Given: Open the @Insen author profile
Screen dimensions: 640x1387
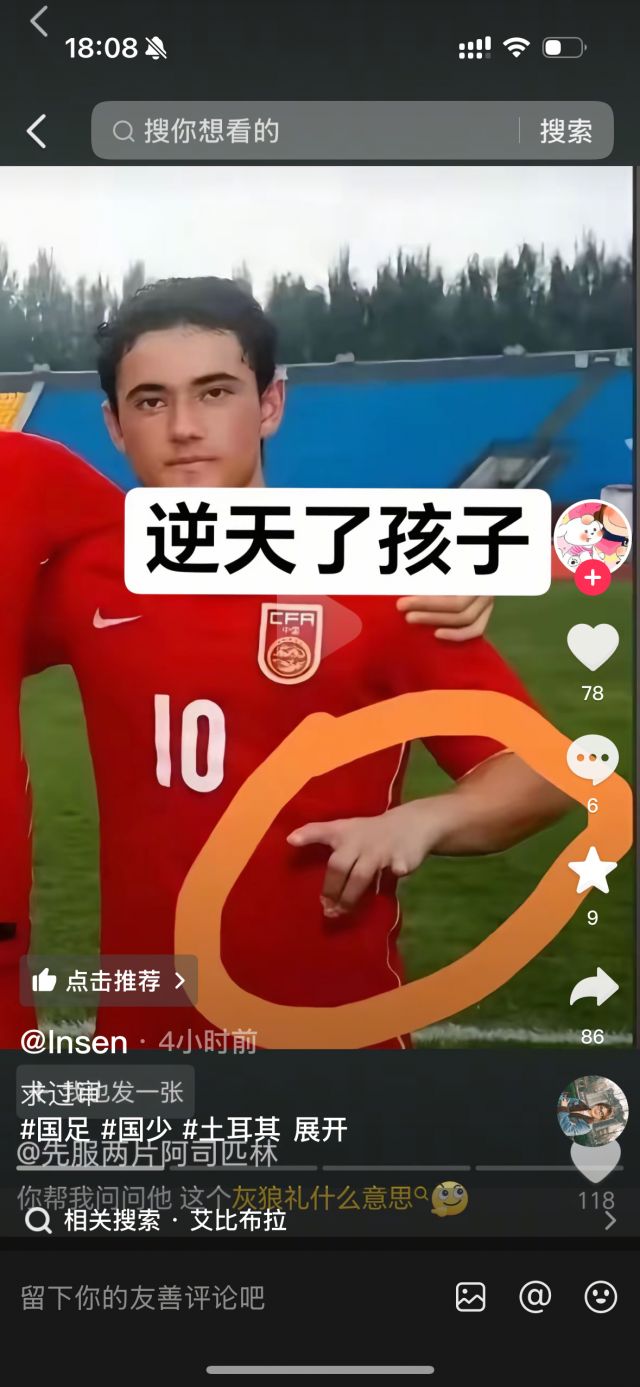Looking at the screenshot, I should (74, 1042).
